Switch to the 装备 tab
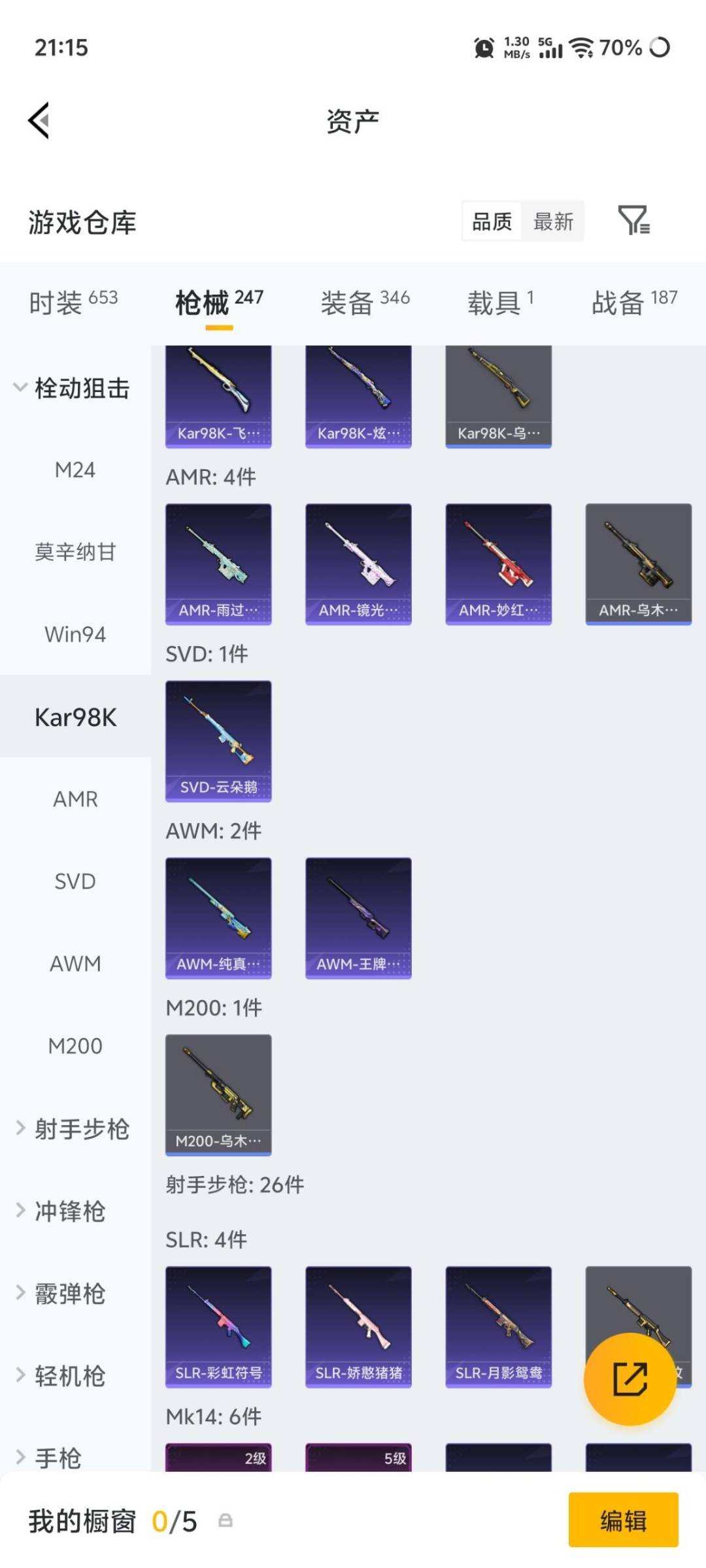The height and width of the screenshot is (1568, 706). click(x=365, y=302)
